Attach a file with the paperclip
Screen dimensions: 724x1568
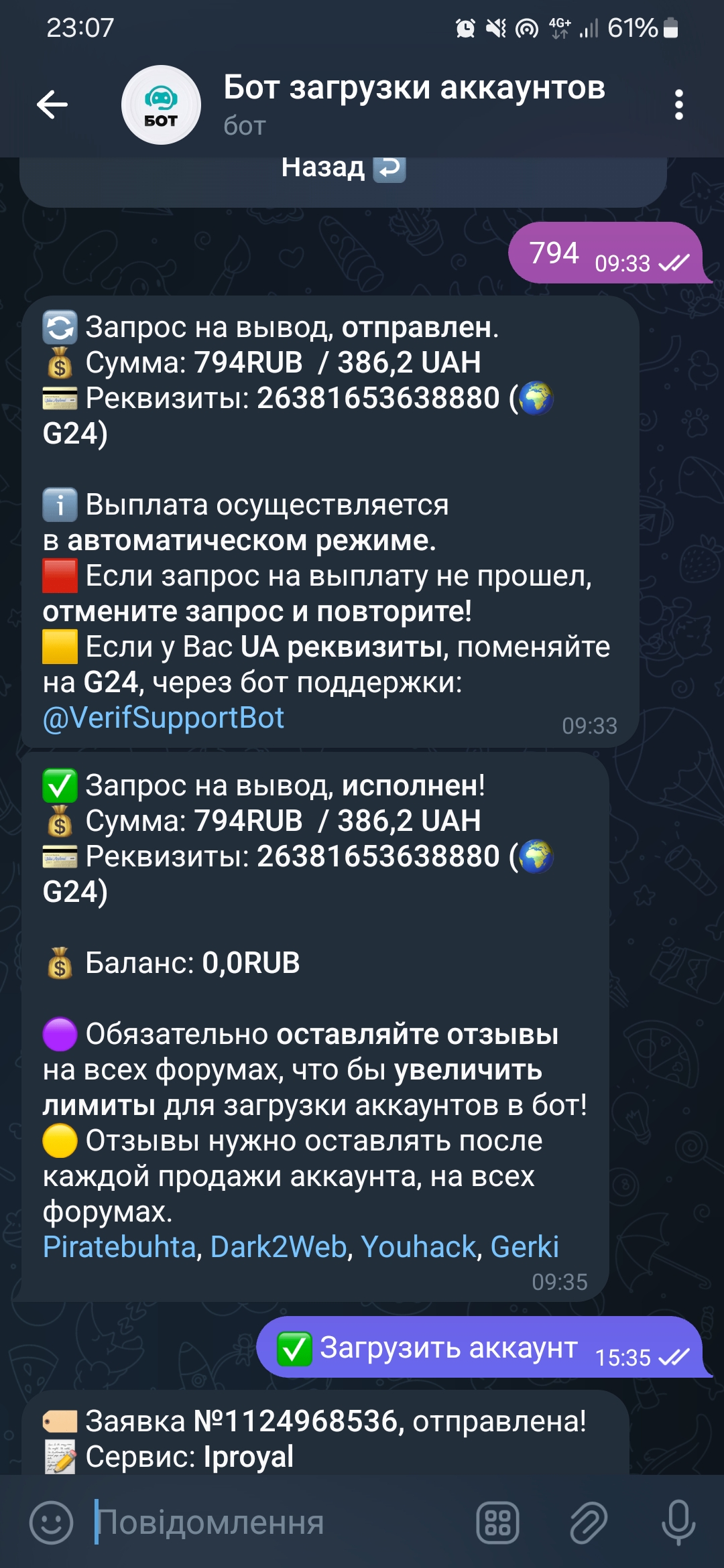click(589, 1522)
